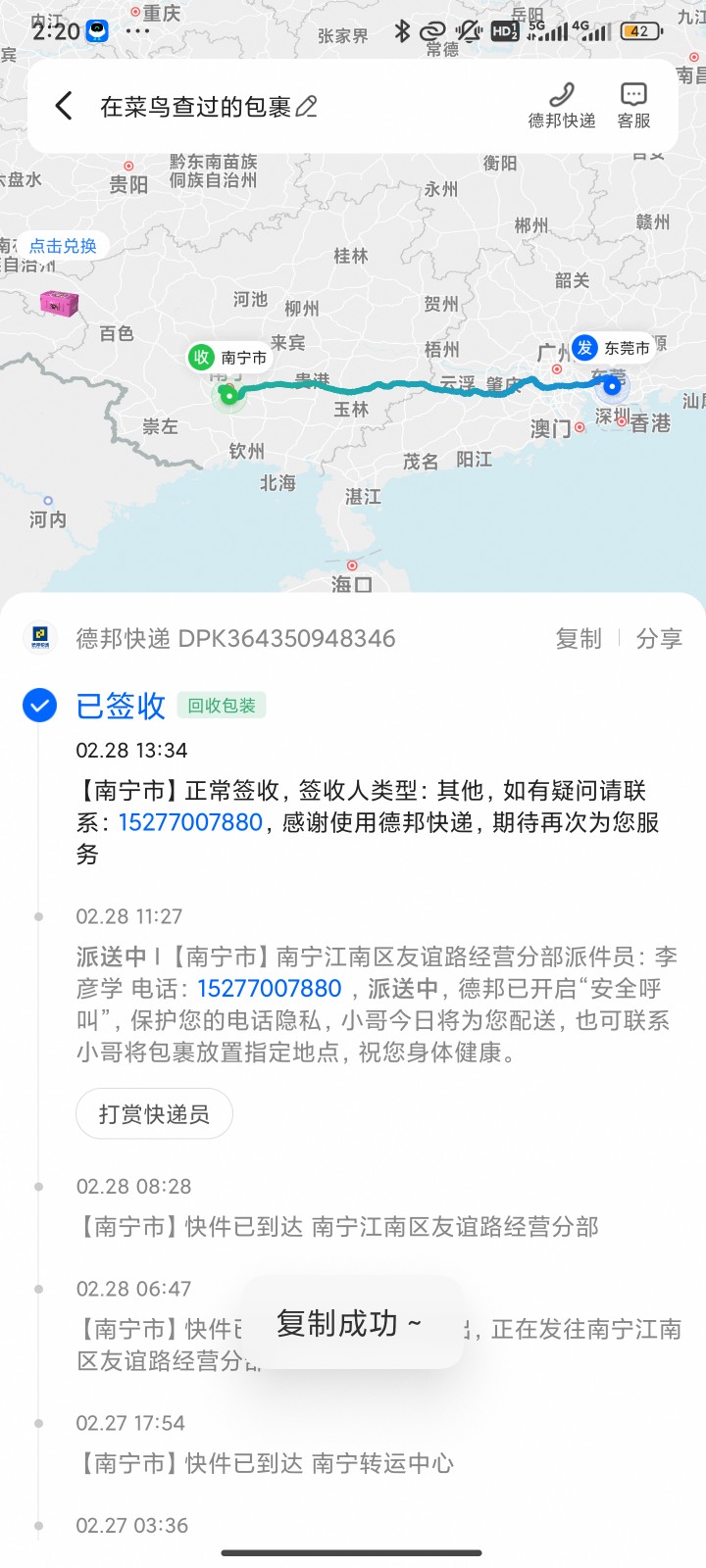Copy the tracking number with 复制

[x=579, y=639]
